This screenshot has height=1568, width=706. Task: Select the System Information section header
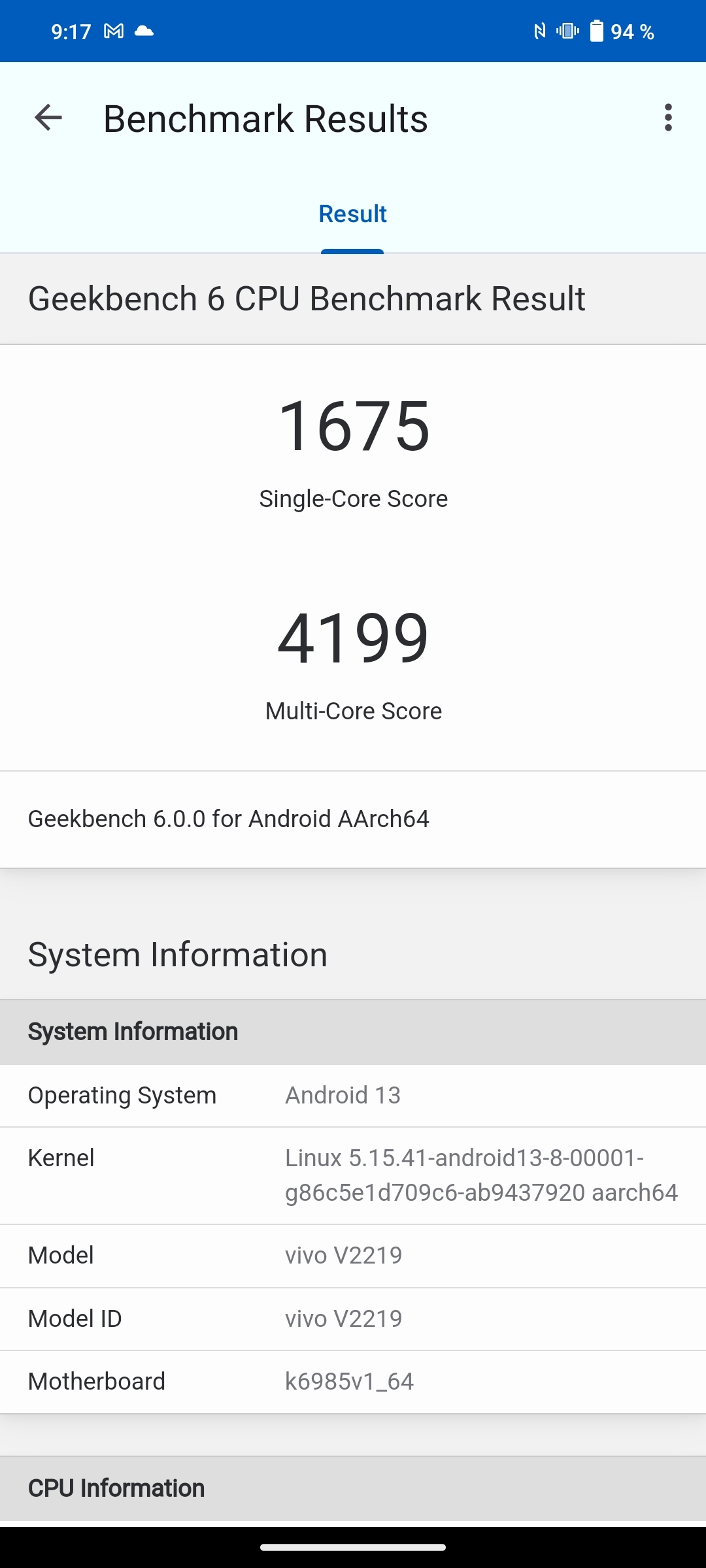click(x=178, y=954)
